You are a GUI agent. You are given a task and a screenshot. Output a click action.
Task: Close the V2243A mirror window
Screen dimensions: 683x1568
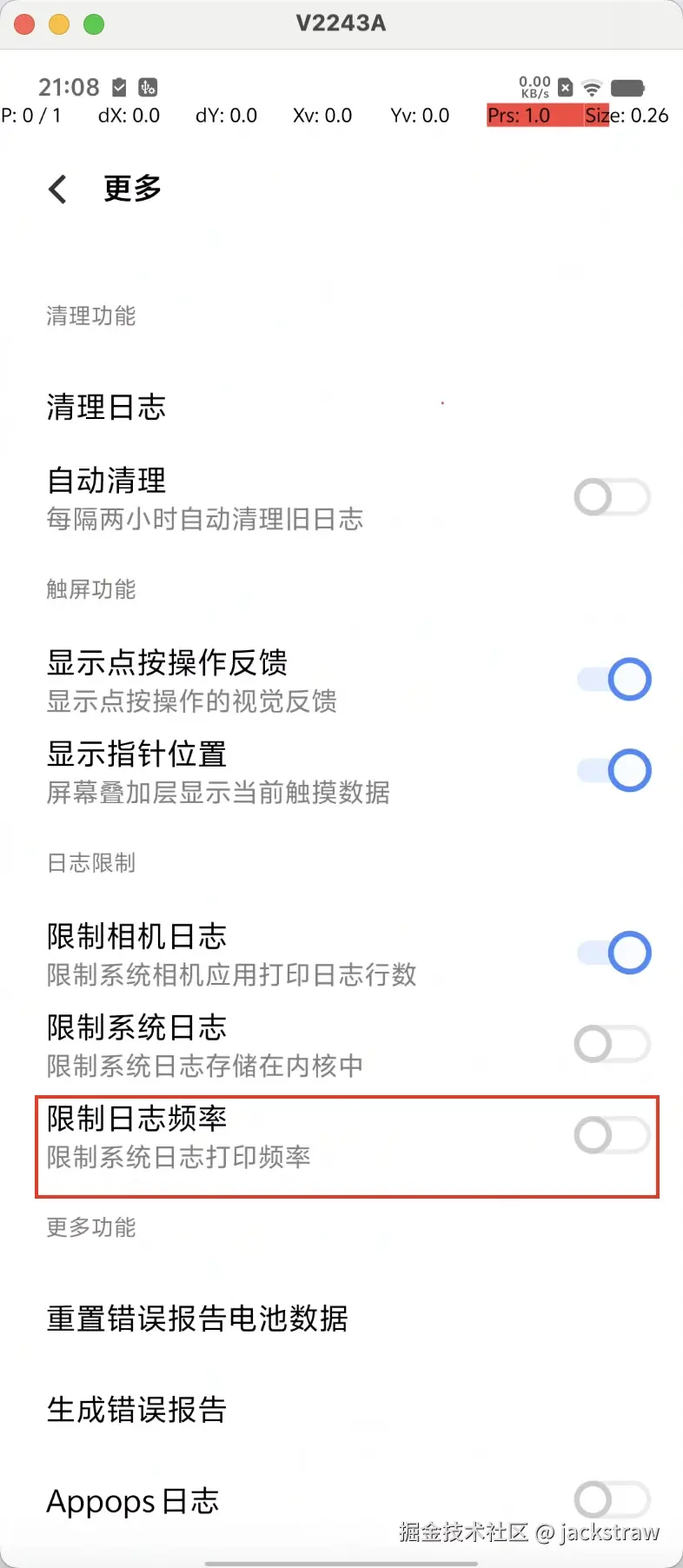point(24,24)
